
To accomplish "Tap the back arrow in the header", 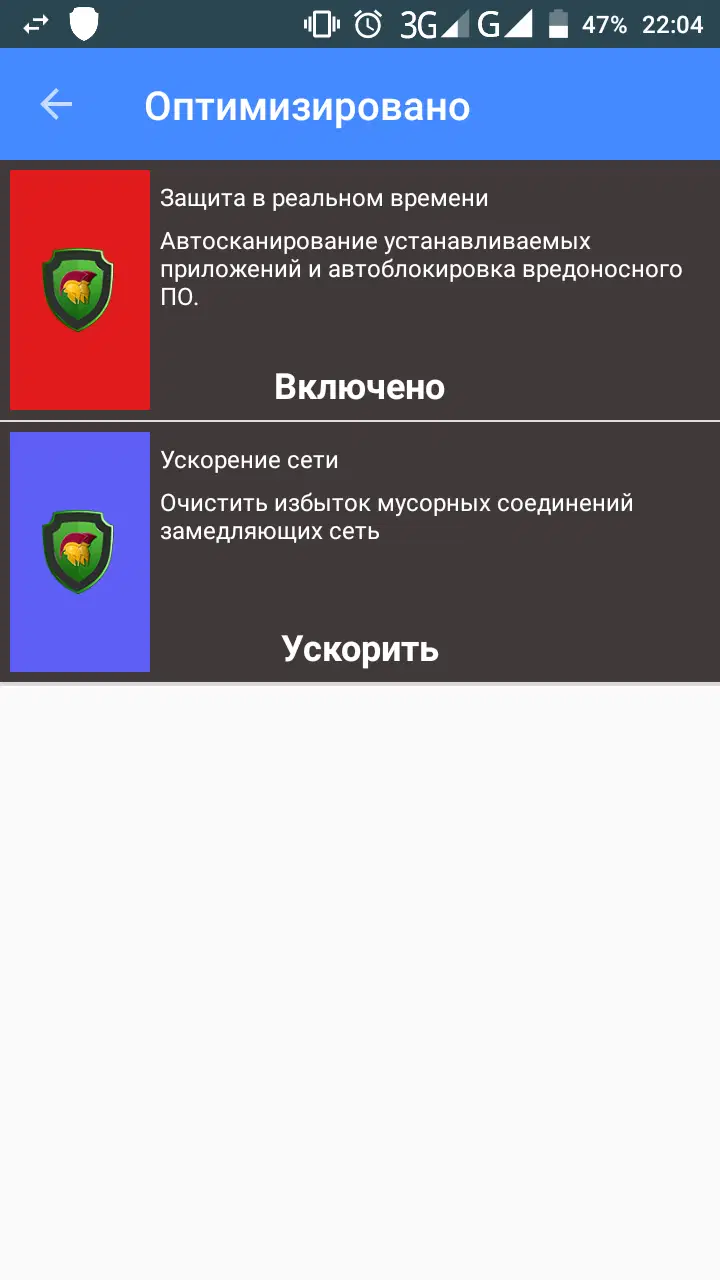I will 56,105.
